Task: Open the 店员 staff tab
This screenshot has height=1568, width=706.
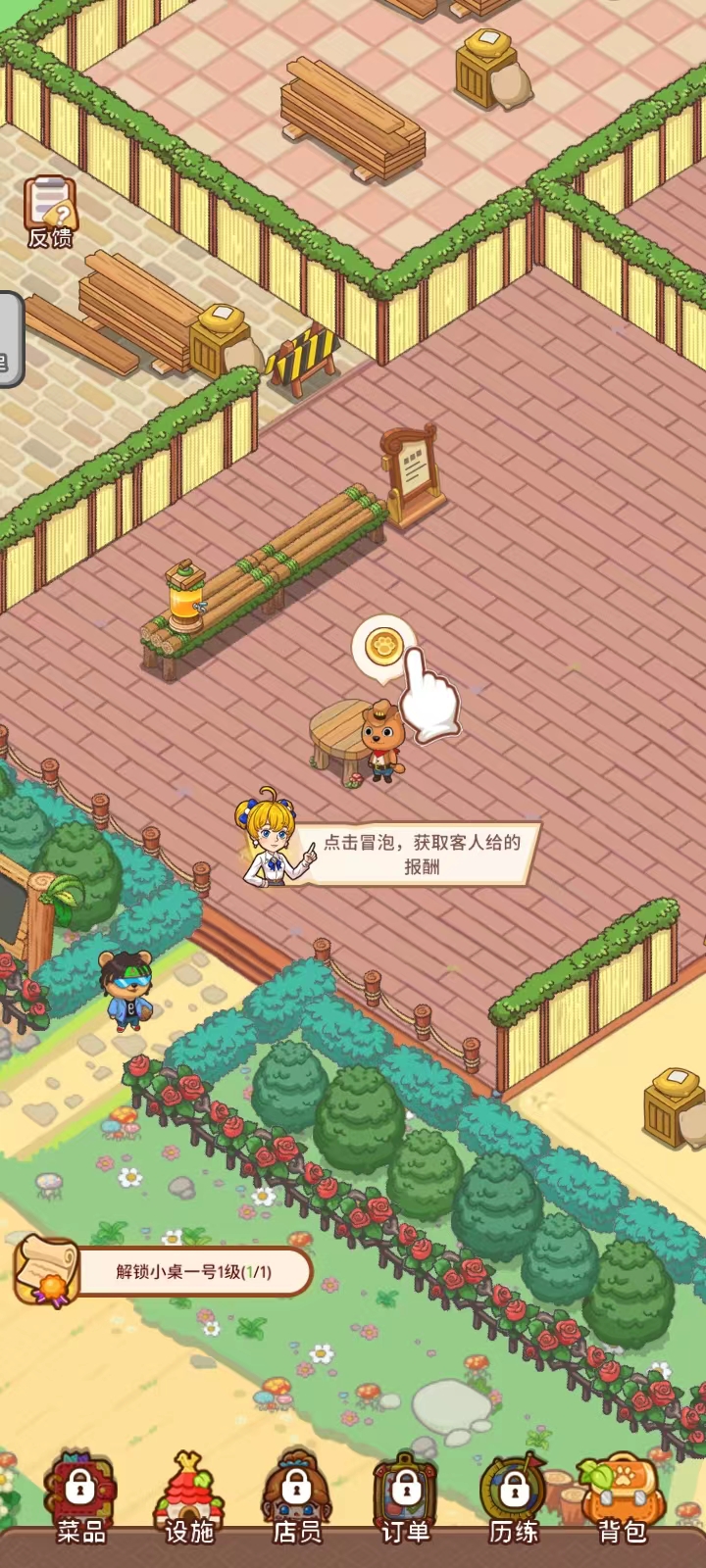Action: pyautogui.click(x=297, y=1499)
